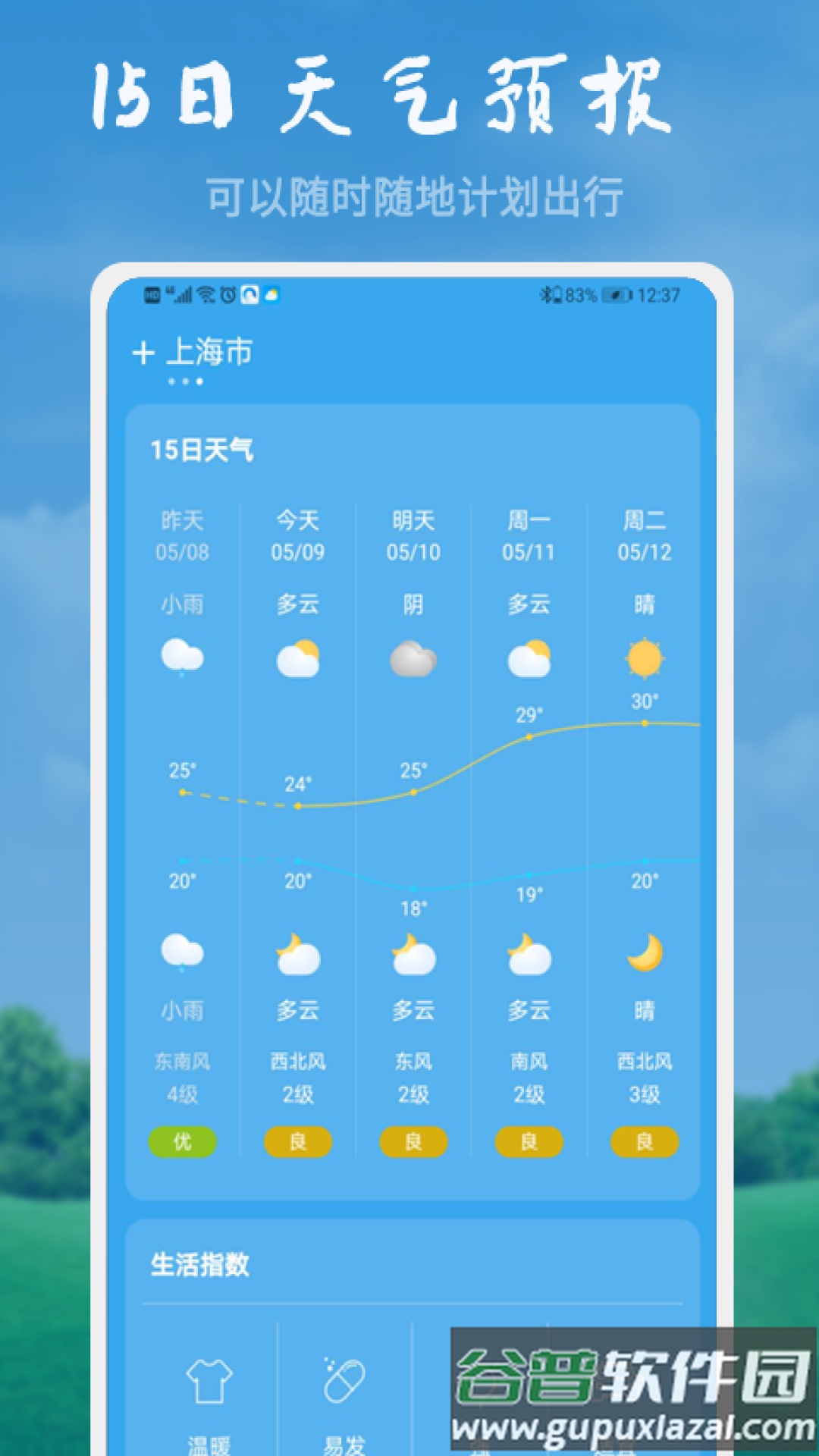
Task: Select the 明天 forecast column
Action: 412,531
